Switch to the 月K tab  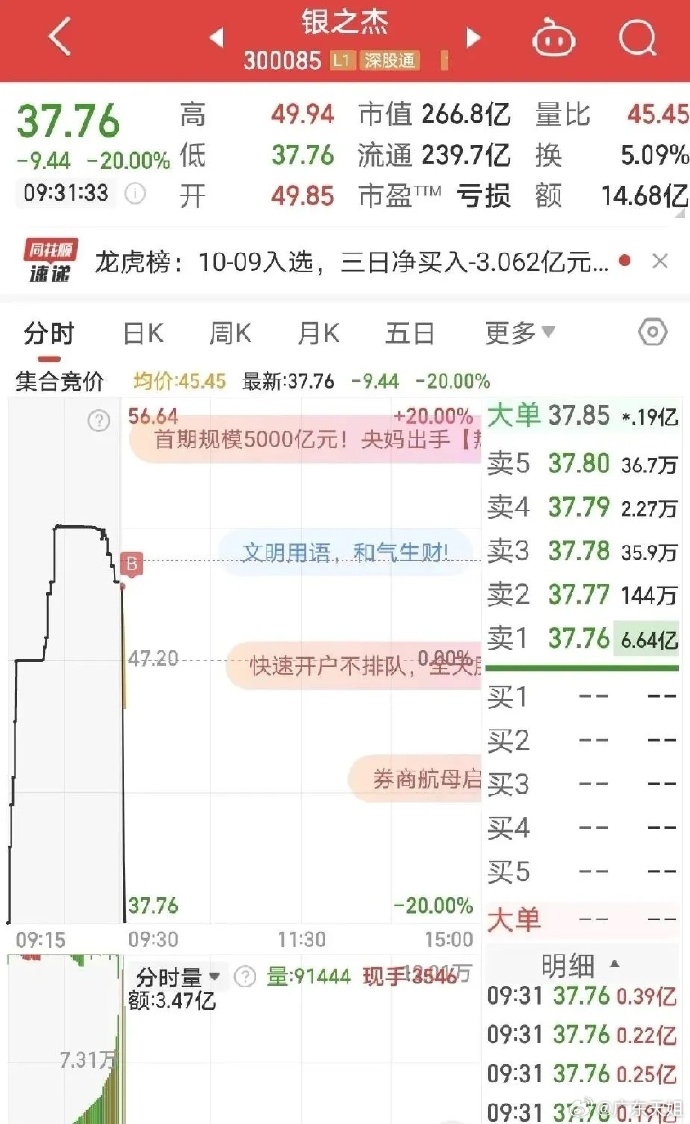(x=318, y=333)
